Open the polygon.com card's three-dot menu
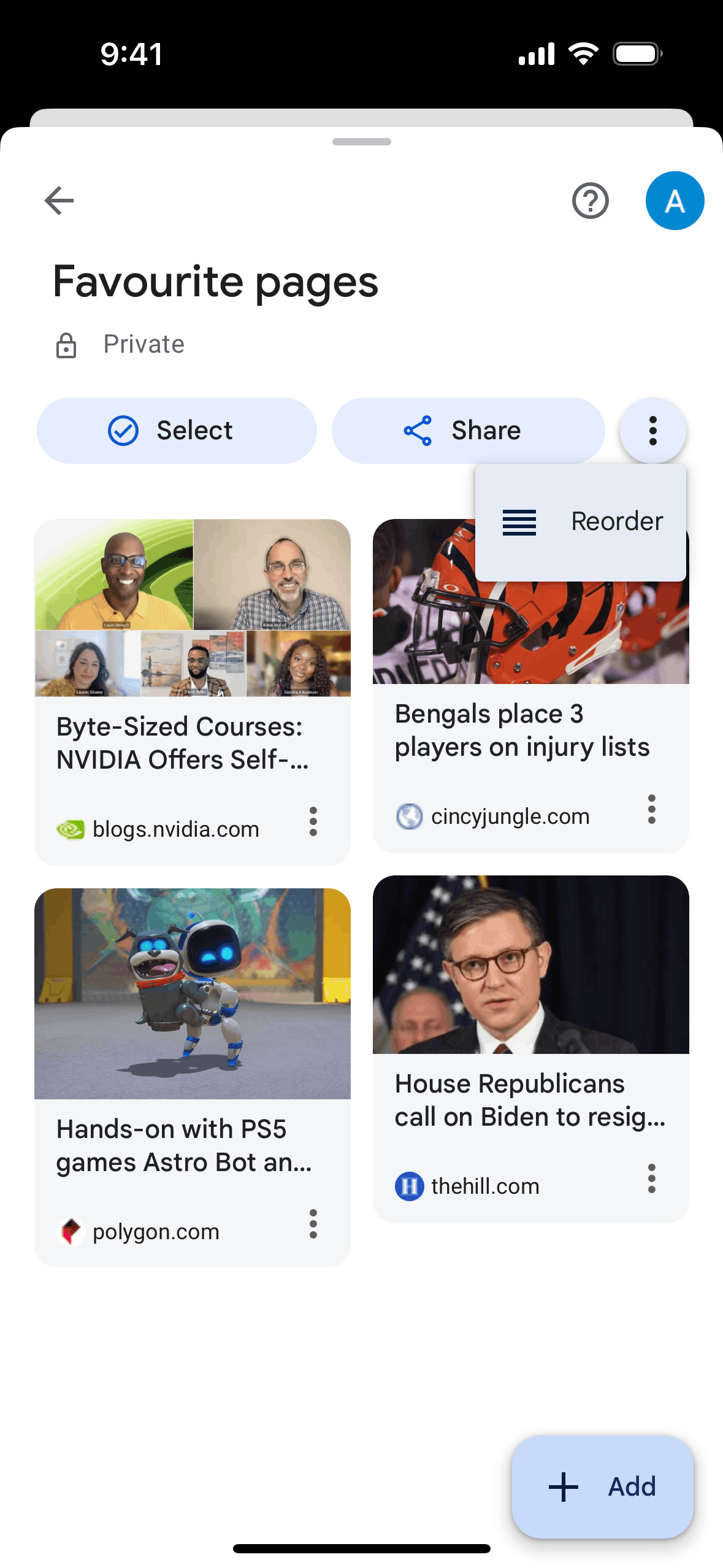 point(313,1224)
